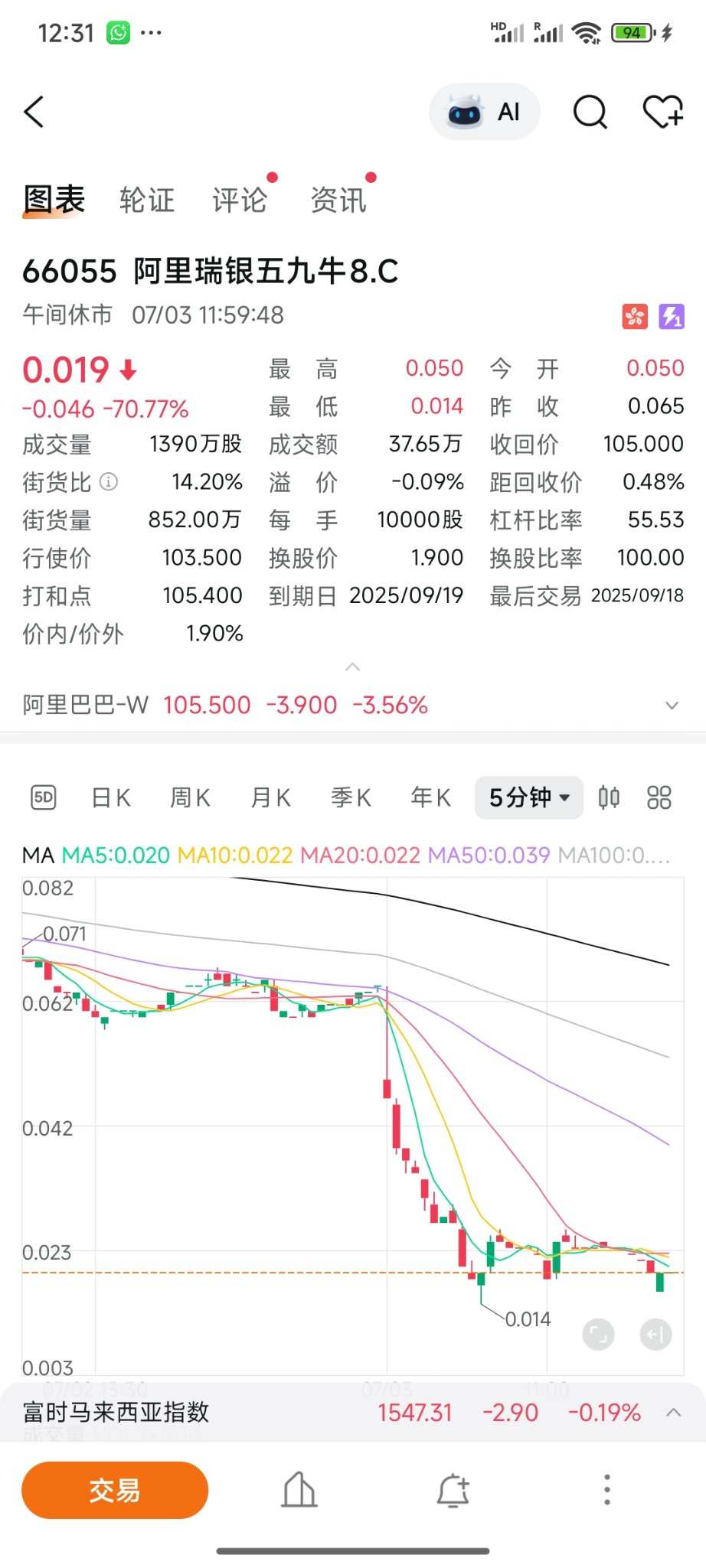The height and width of the screenshot is (1568, 706).
Task: Open the 5分钟 interval dropdown
Action: (529, 797)
